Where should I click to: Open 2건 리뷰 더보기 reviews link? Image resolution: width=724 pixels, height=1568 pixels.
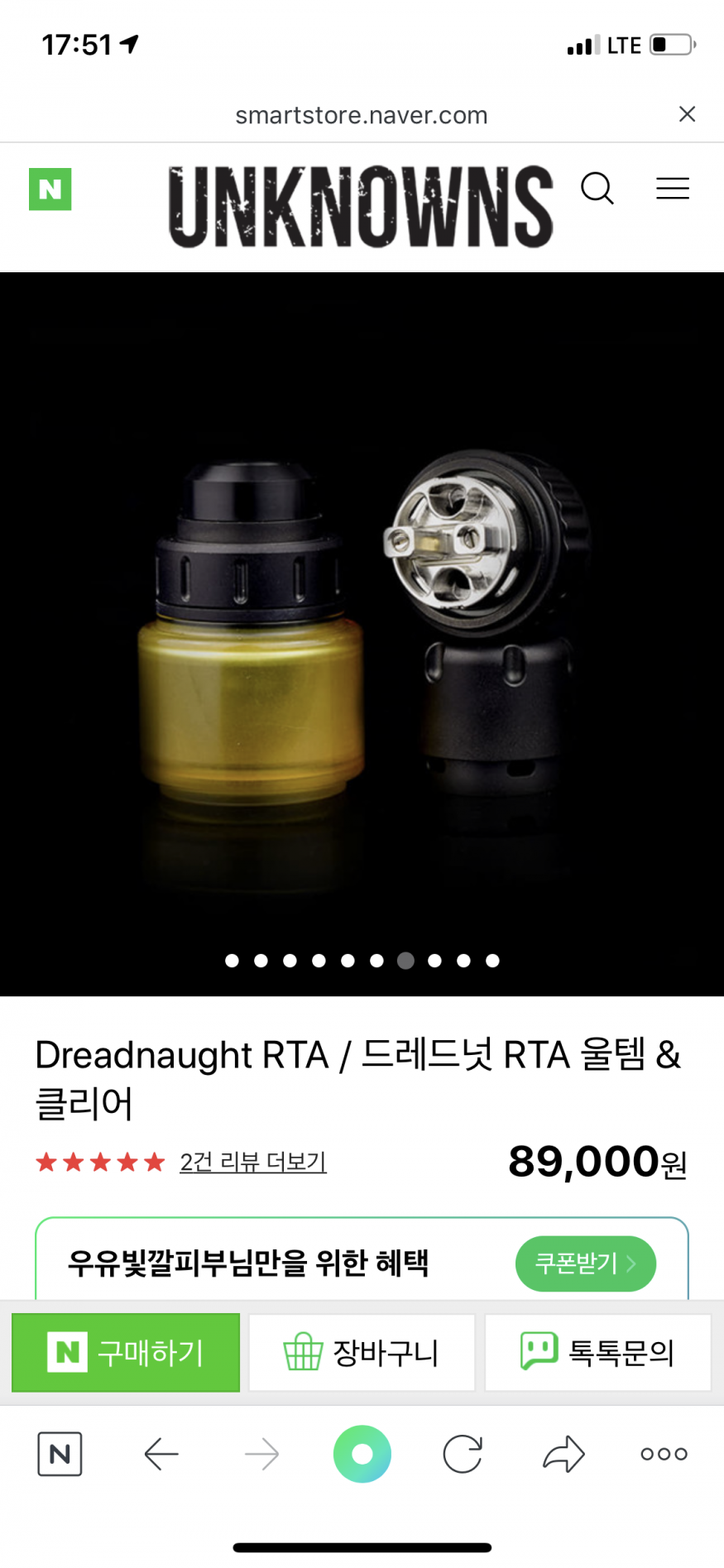pyautogui.click(x=253, y=1162)
